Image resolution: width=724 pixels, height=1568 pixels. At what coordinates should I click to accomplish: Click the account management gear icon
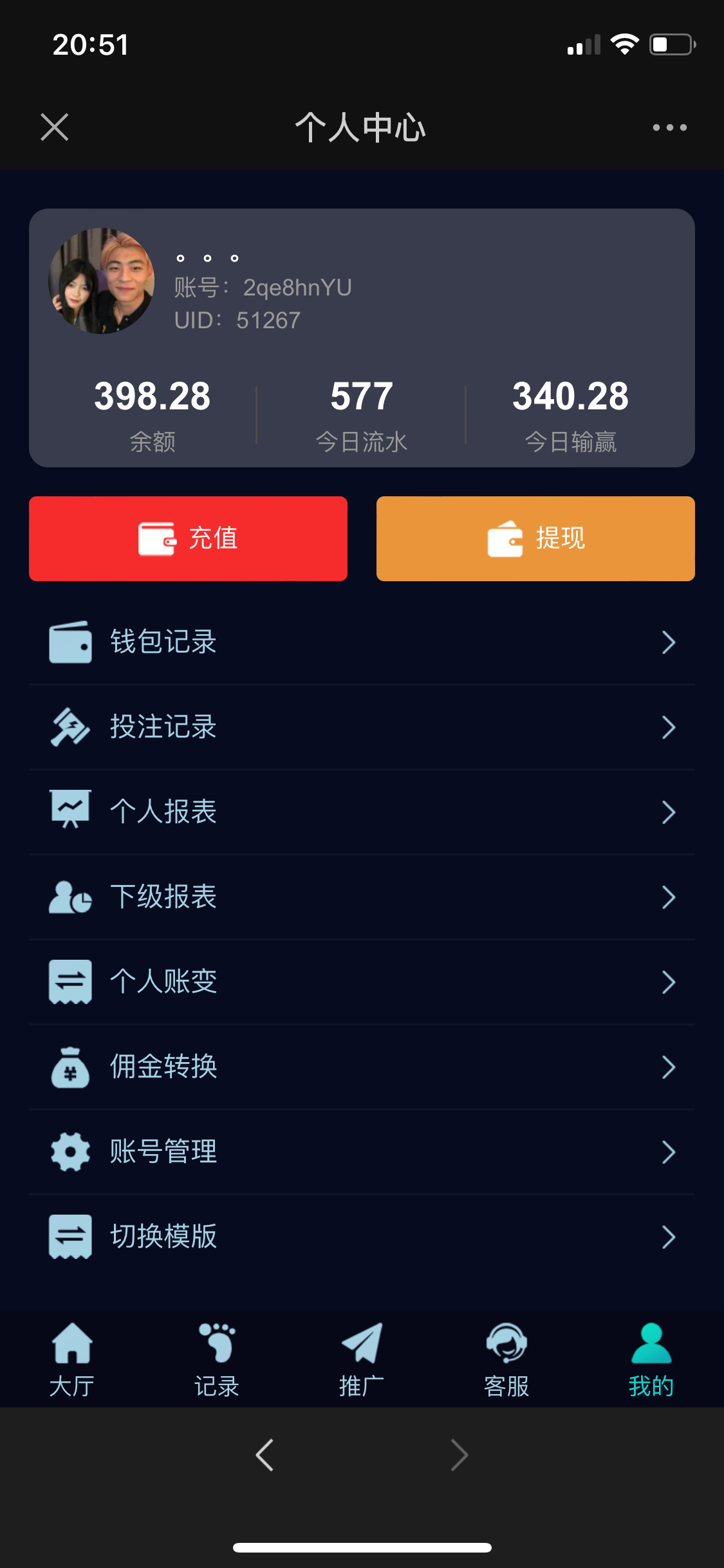pyautogui.click(x=70, y=1151)
